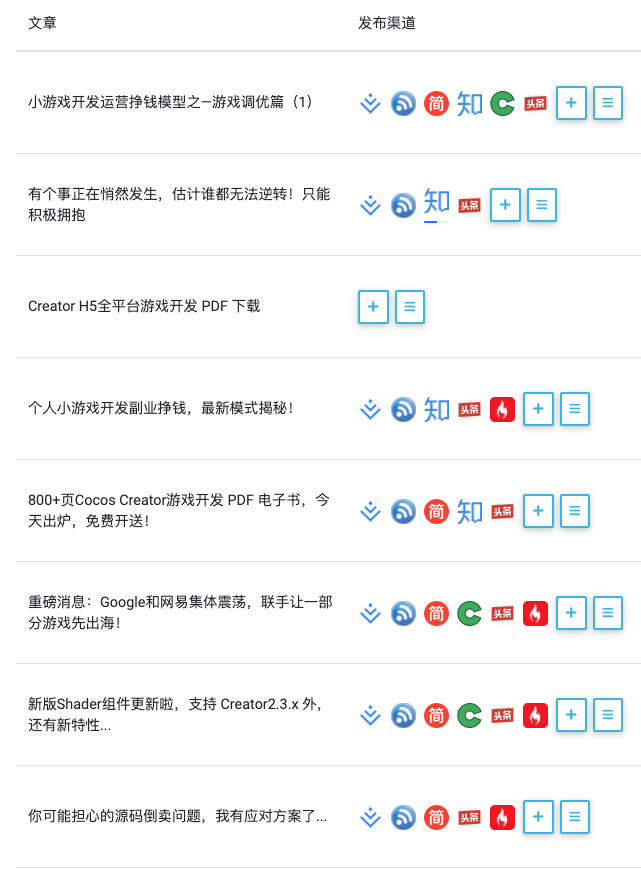Tap the 头条 icon for 有个事正在悄然发生 article
Screen dimensions: 641x869
coord(469,205)
